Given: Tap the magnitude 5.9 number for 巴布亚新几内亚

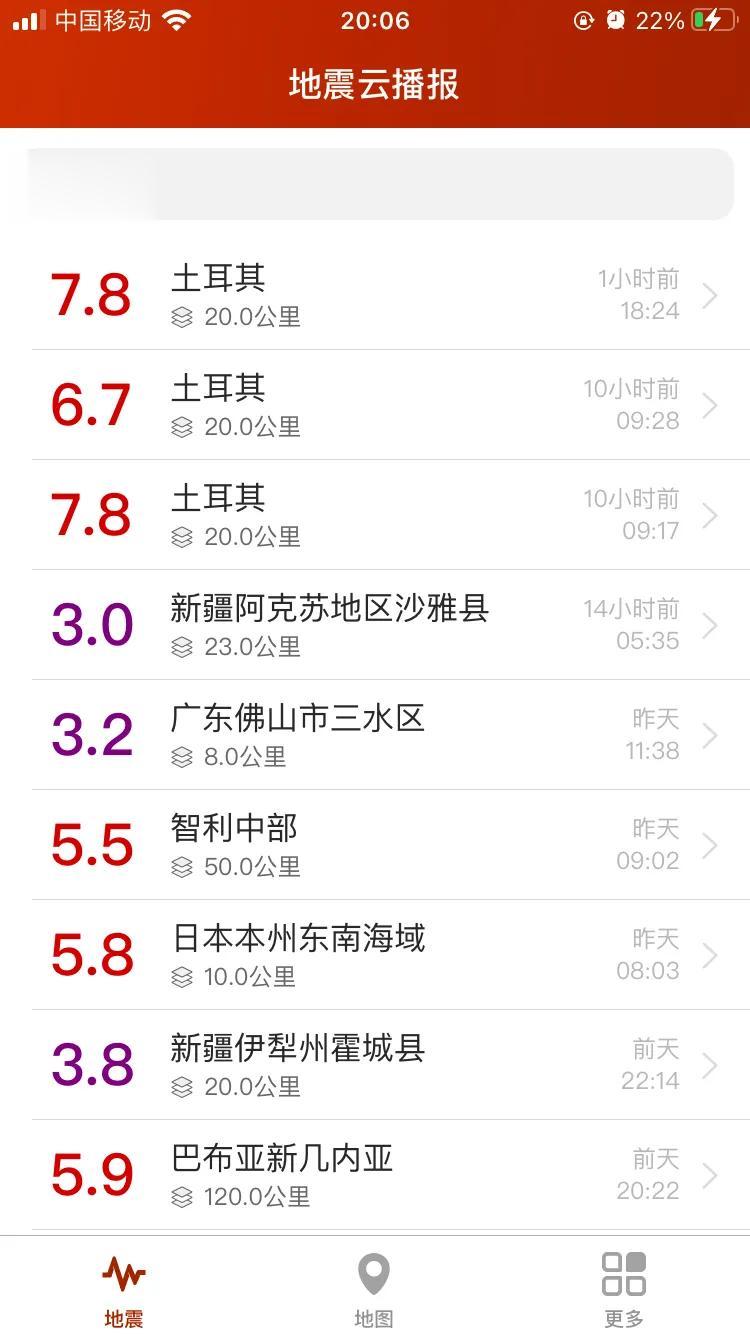Looking at the screenshot, I should 92,1175.
